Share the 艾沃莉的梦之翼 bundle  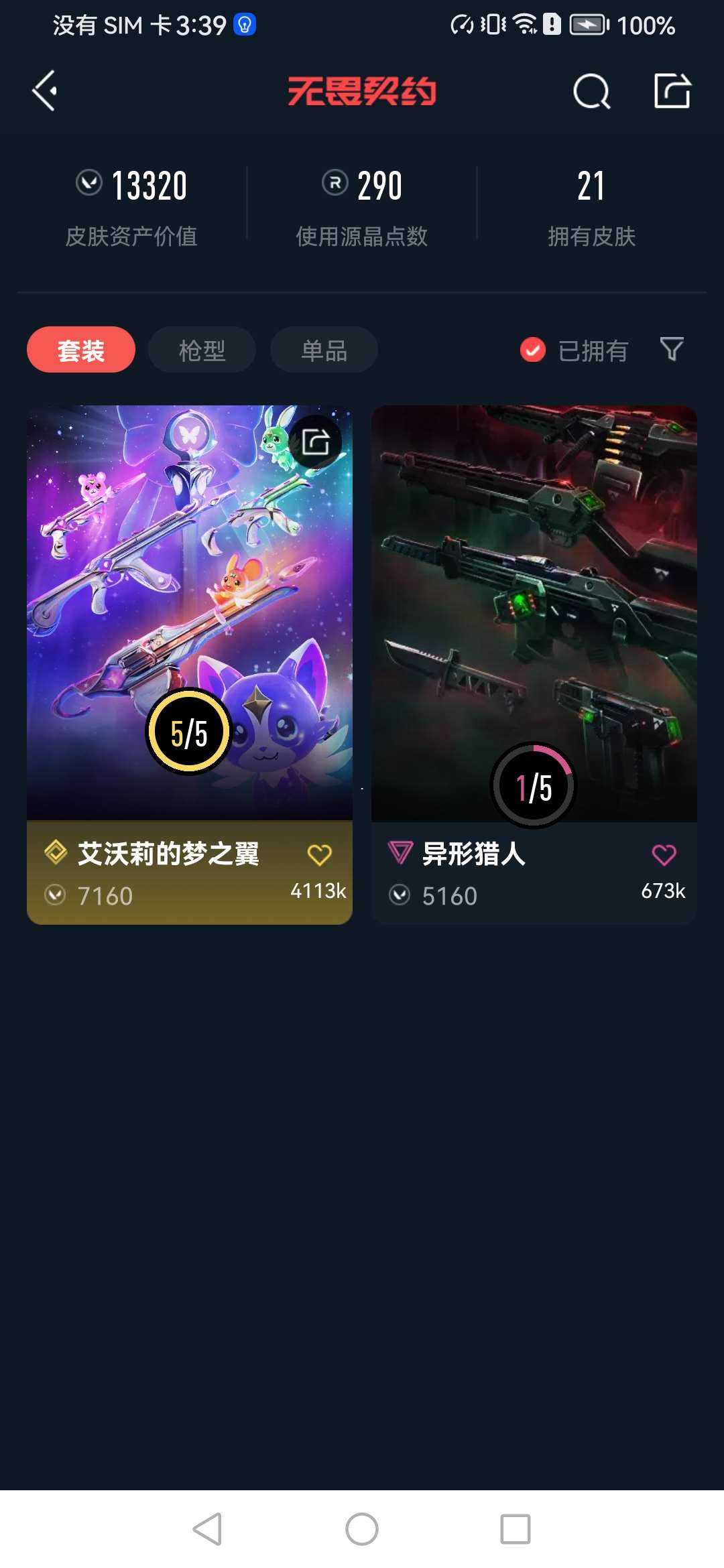click(316, 442)
